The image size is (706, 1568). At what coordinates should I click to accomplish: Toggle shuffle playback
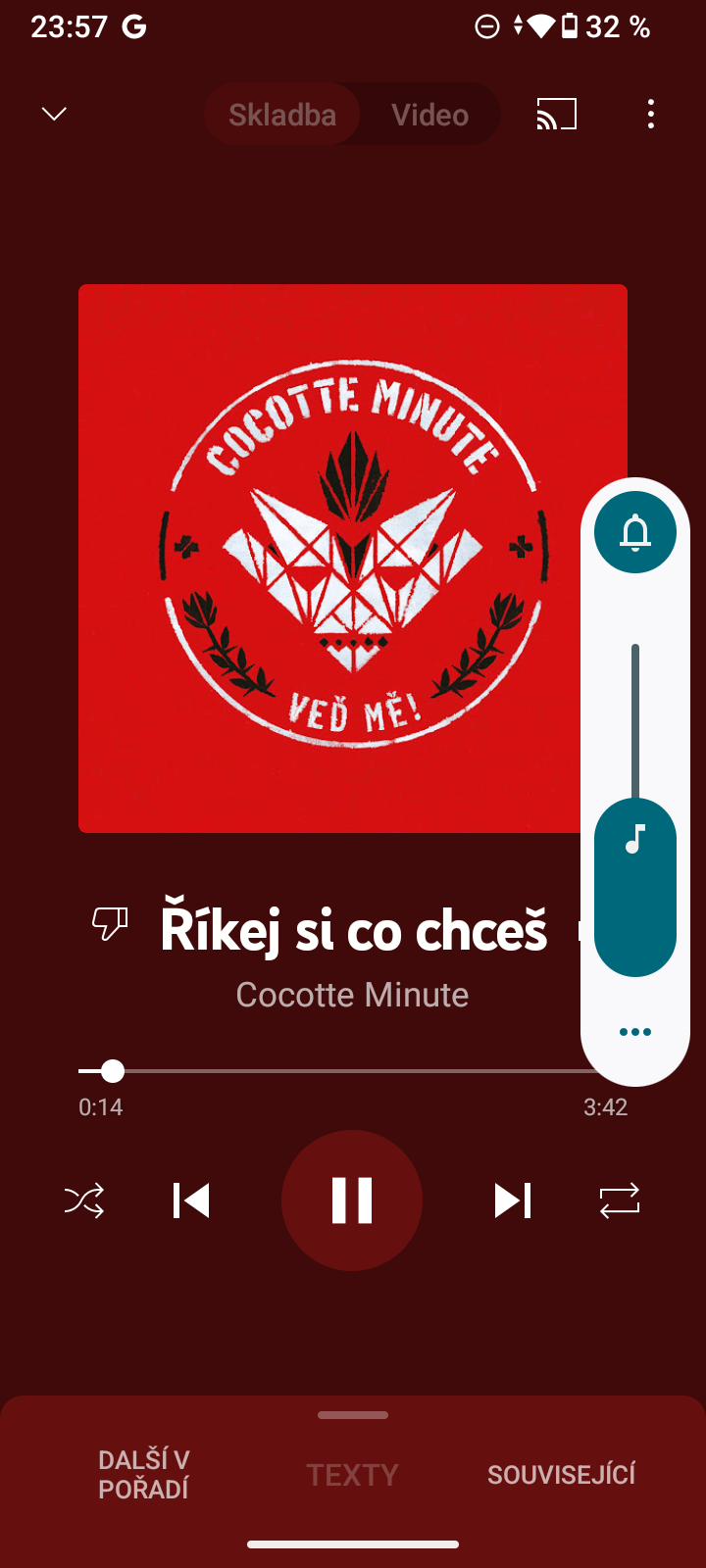(x=84, y=1200)
